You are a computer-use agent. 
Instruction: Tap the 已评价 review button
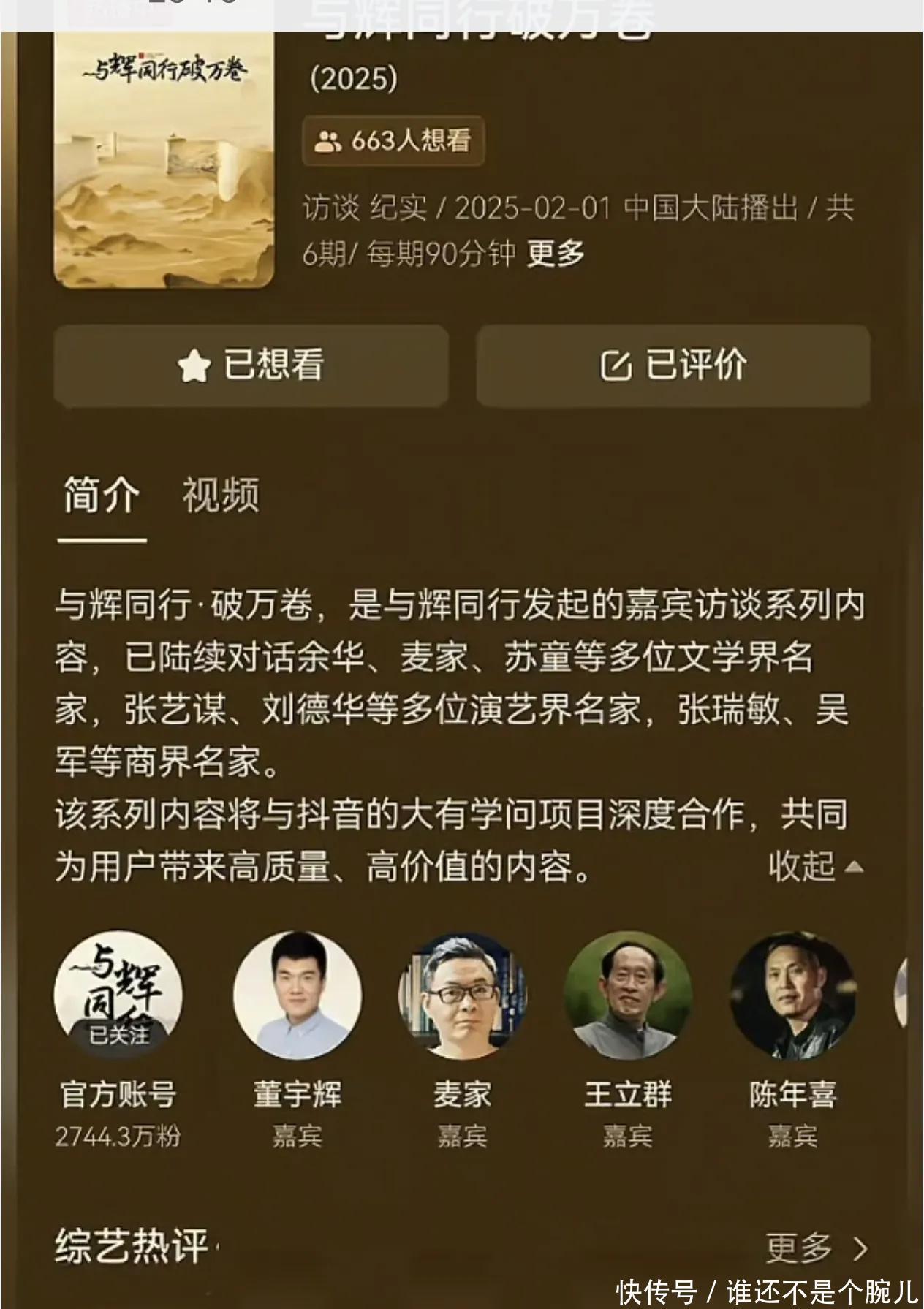click(x=673, y=365)
